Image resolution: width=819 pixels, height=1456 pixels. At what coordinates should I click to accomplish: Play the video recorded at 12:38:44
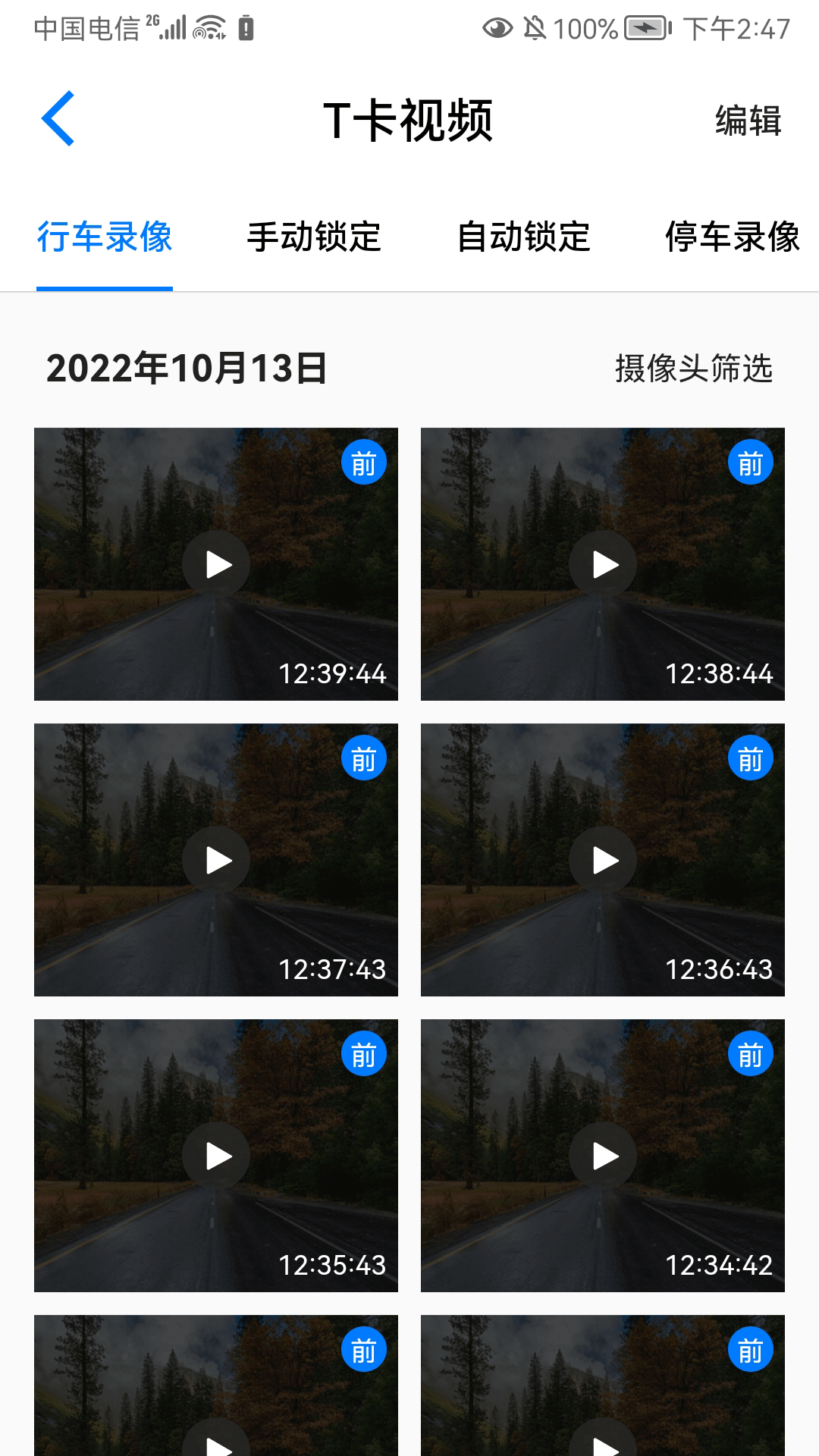[x=603, y=564]
